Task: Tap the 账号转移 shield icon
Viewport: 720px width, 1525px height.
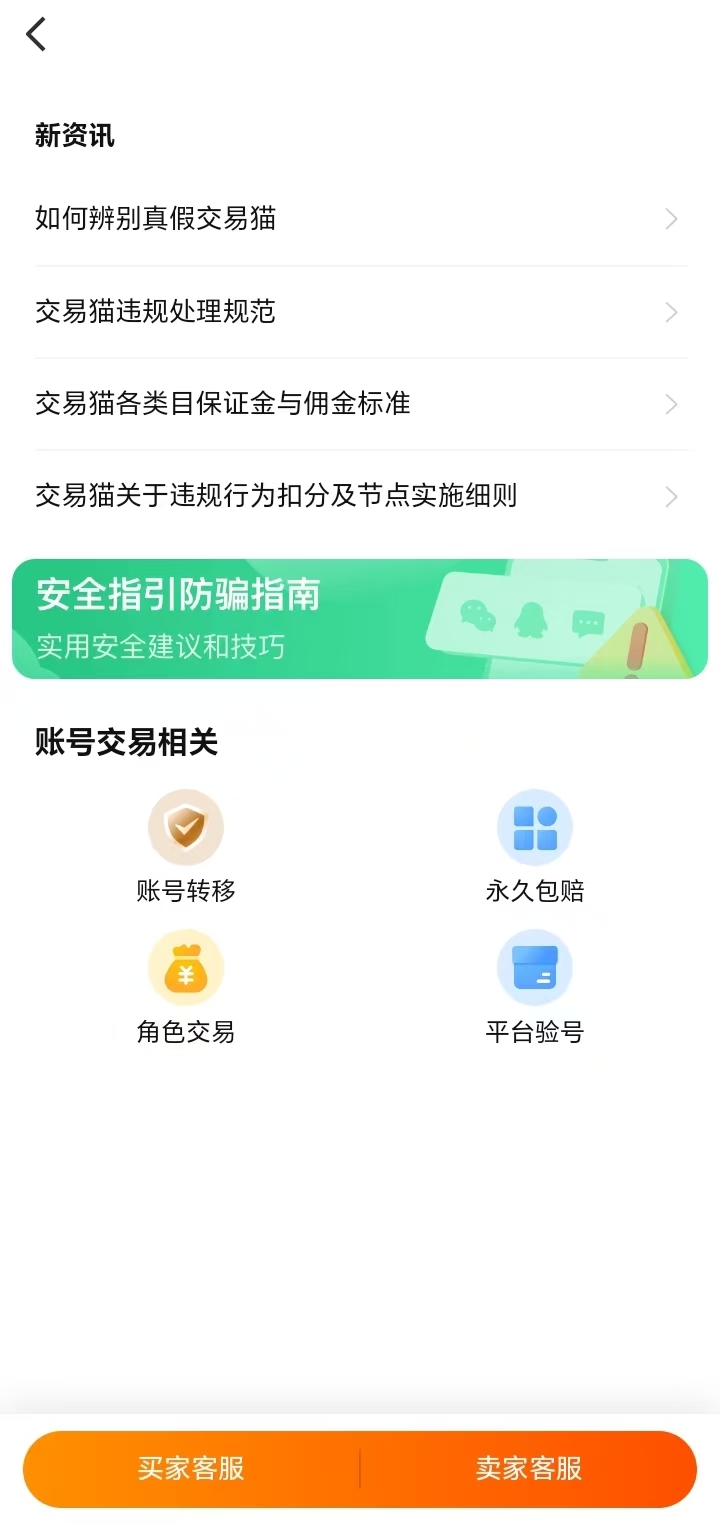Action: 186,826
